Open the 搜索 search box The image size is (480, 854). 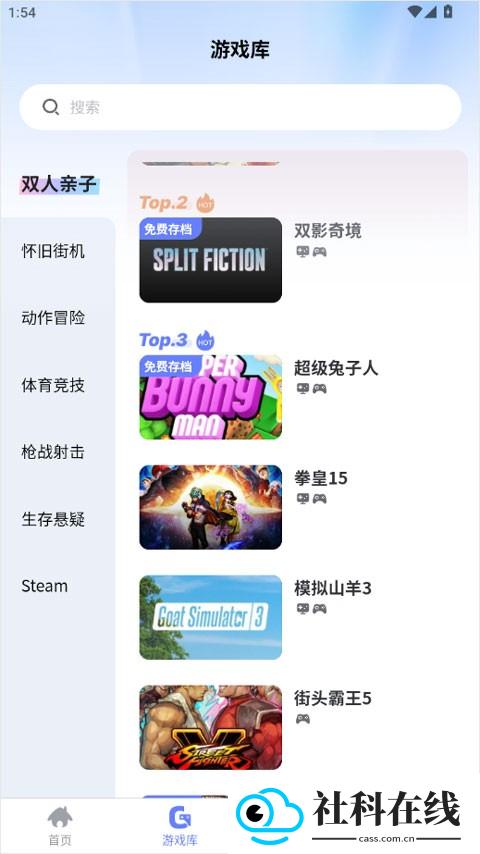[x=240, y=107]
